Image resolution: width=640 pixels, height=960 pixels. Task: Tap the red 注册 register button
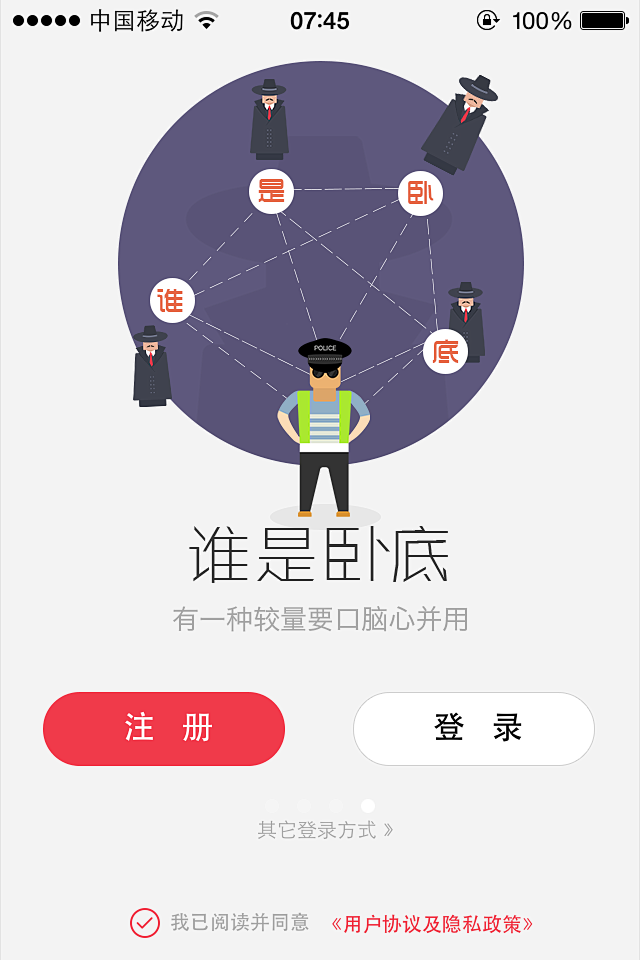tap(164, 729)
